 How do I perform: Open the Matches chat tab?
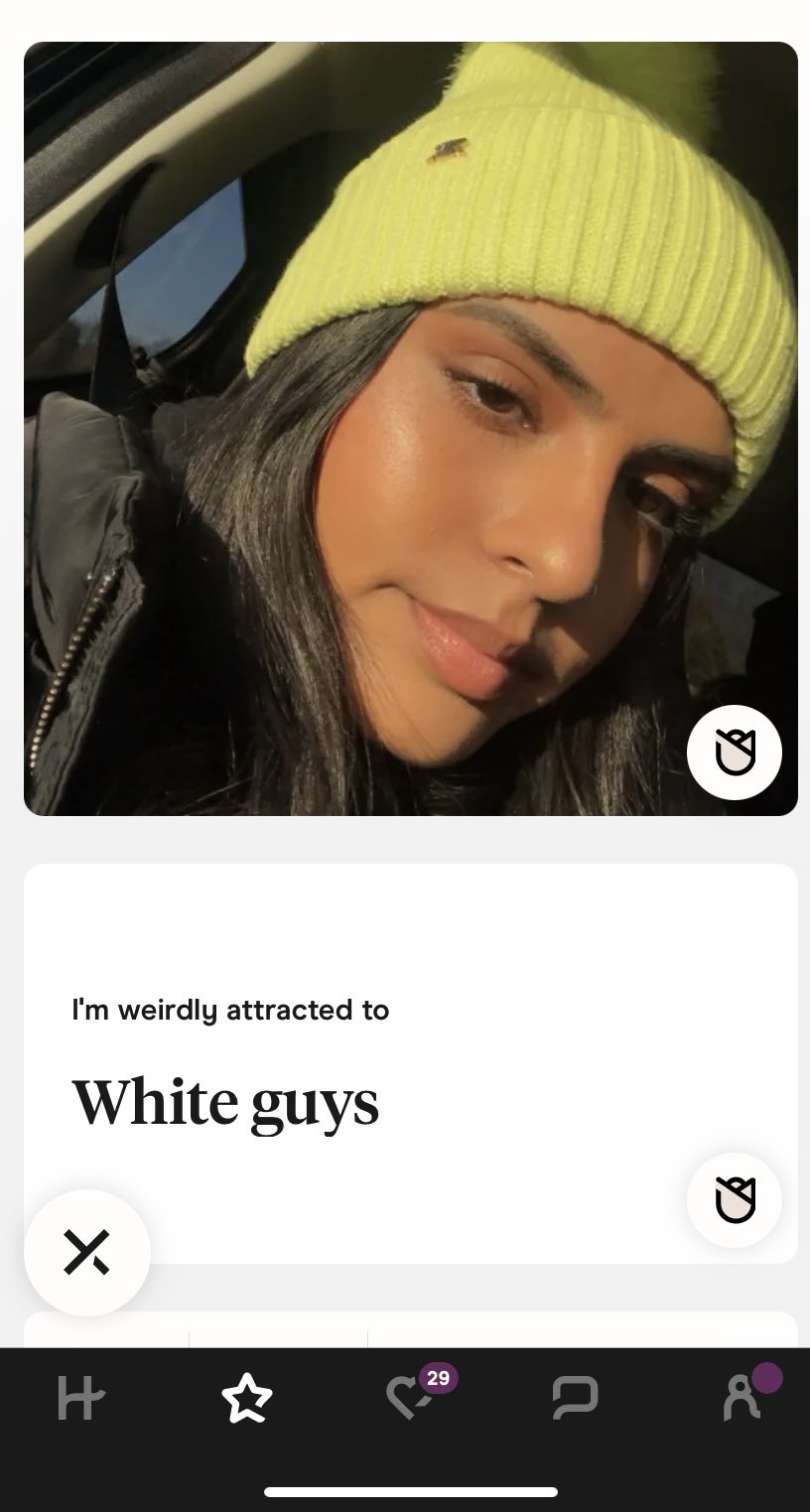pos(576,1398)
